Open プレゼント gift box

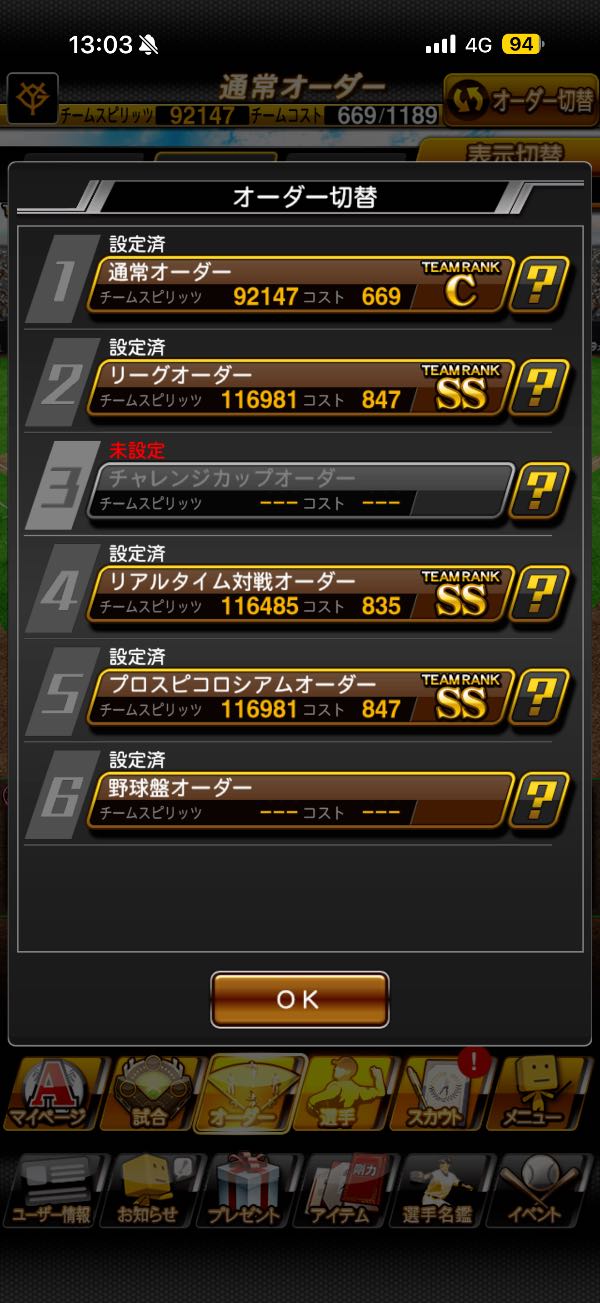click(245, 1190)
